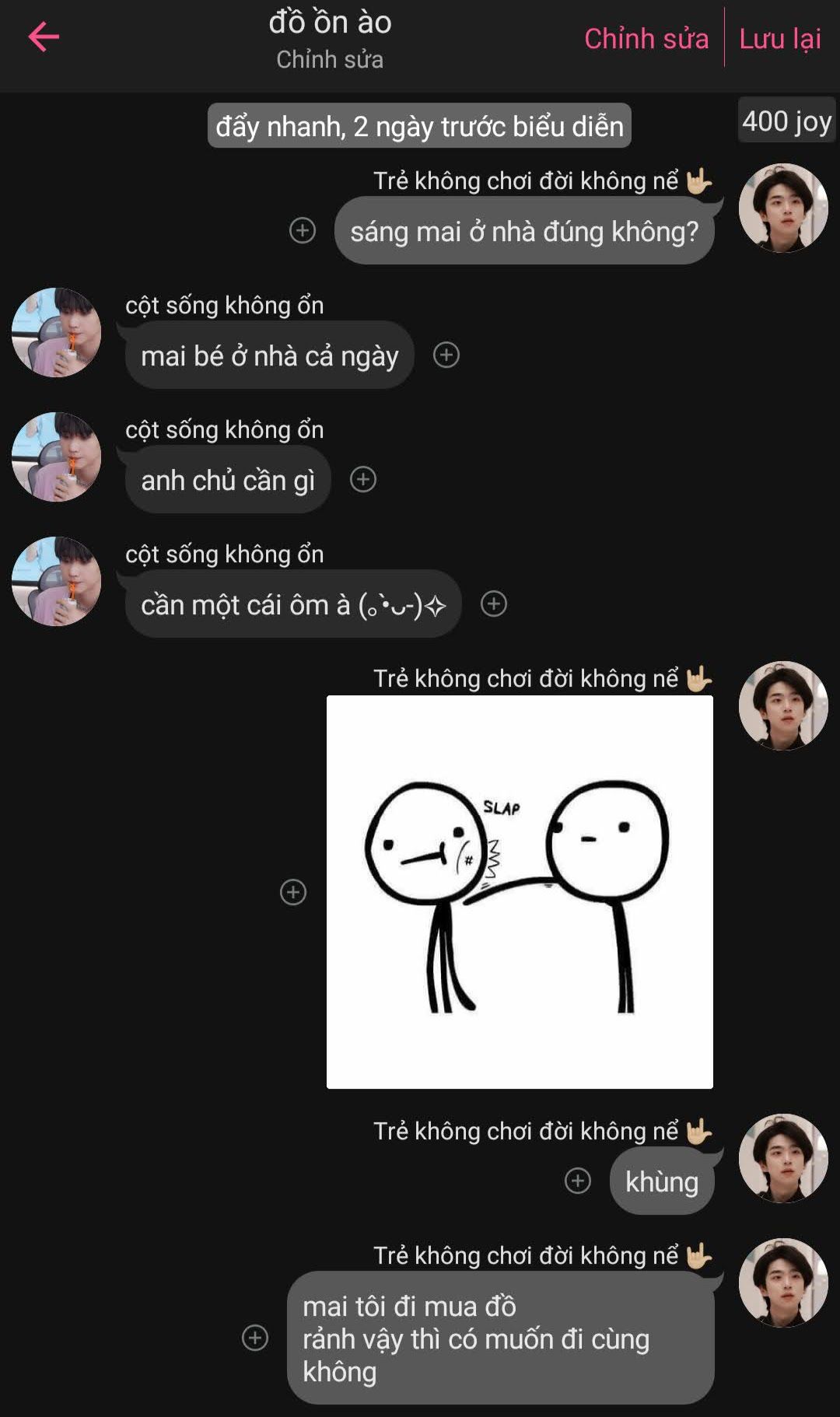Tap the plus beside the "khùng" message
The width and height of the screenshot is (840, 1417).
[577, 1181]
